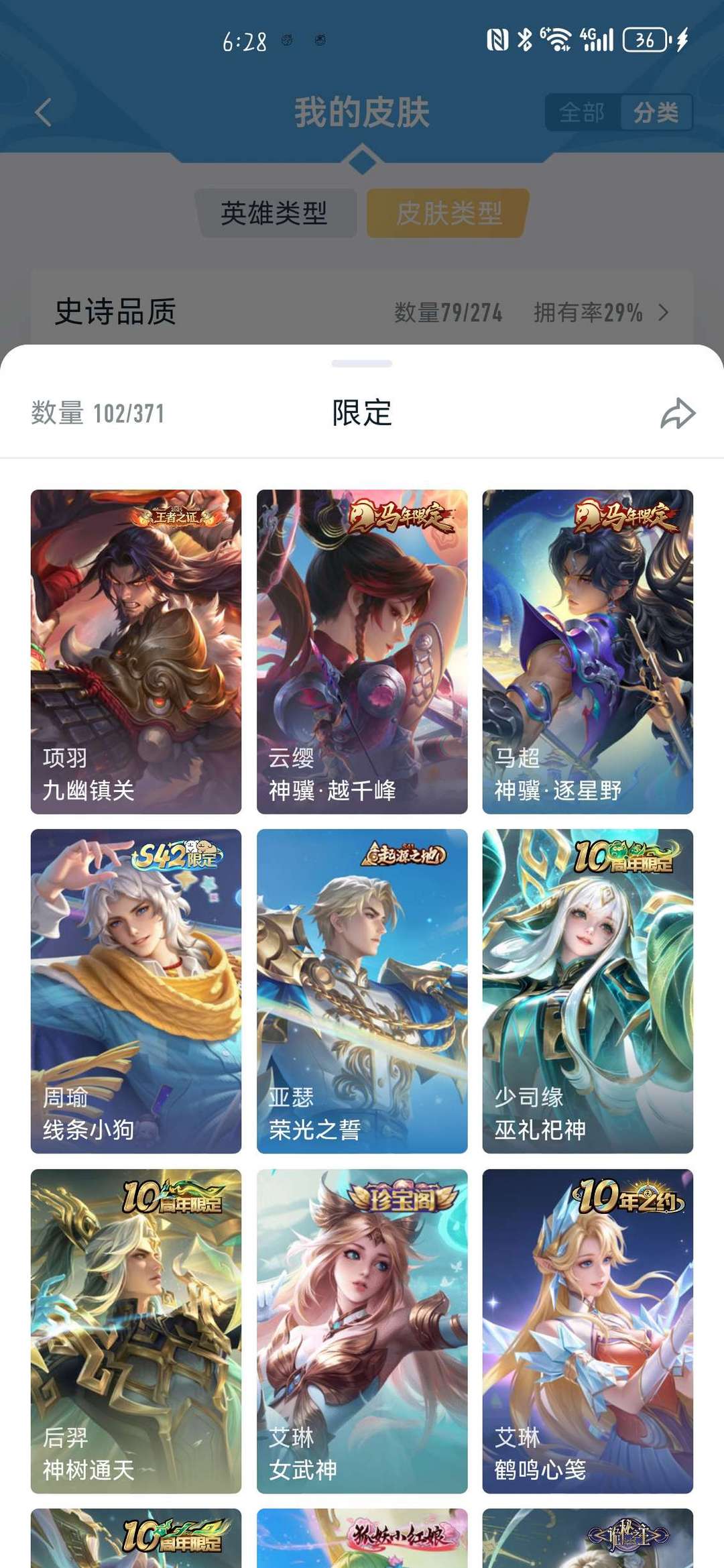Switch to the 英雄类型 tab

[276, 214]
